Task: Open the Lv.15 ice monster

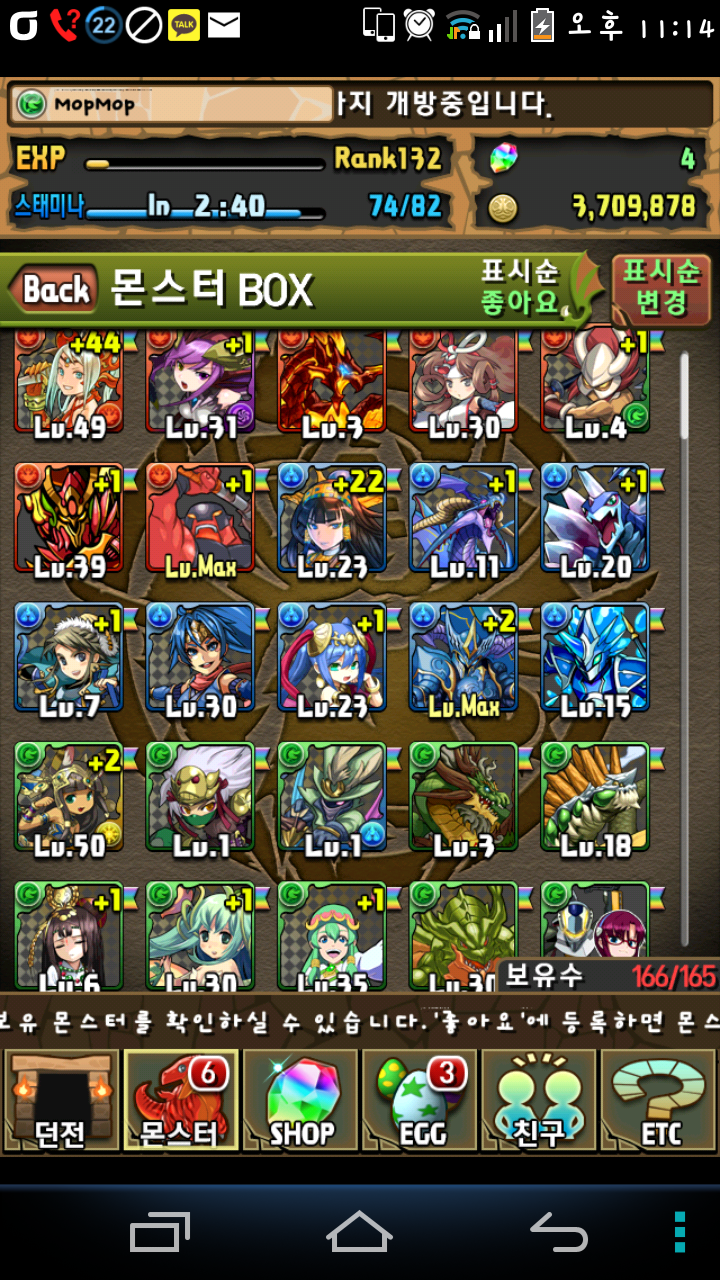Action: point(596,660)
